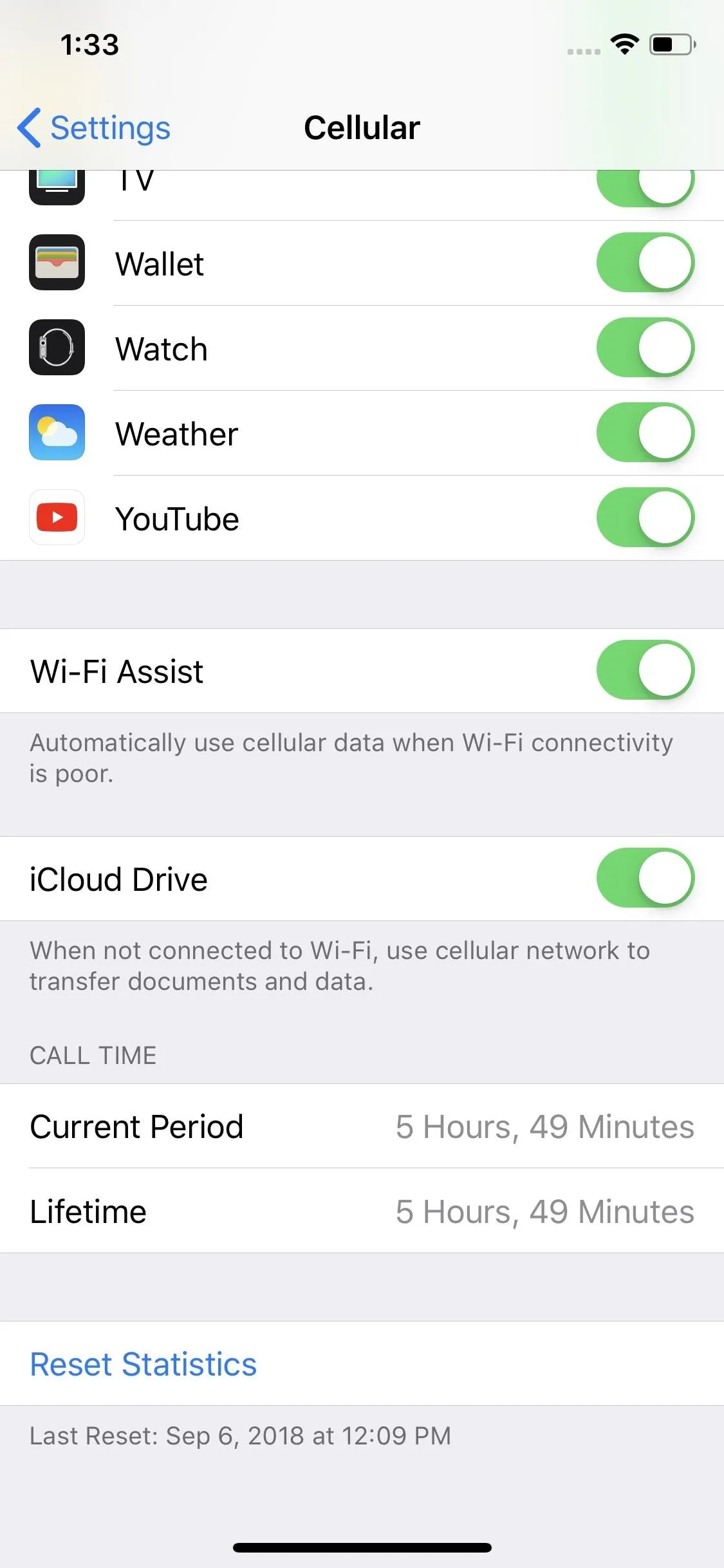Turn off cellular data for Watch

[645, 348]
